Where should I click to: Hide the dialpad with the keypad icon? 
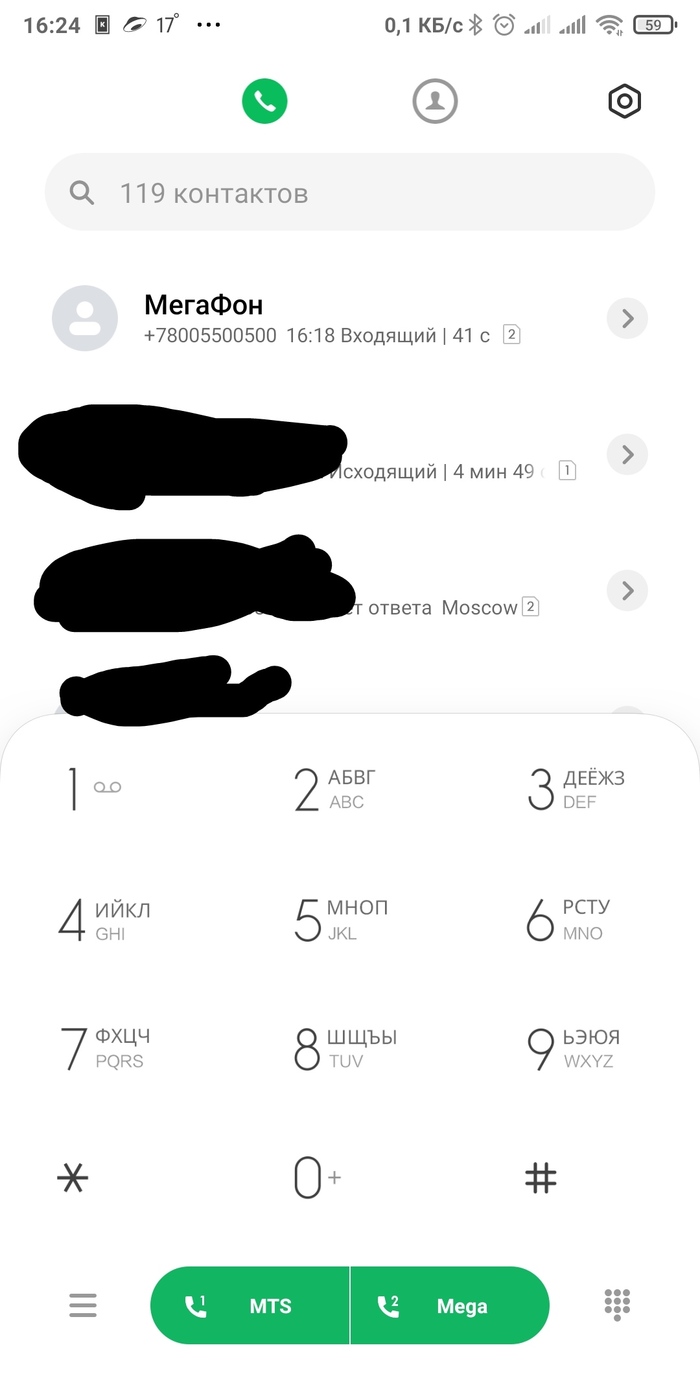pos(618,1304)
